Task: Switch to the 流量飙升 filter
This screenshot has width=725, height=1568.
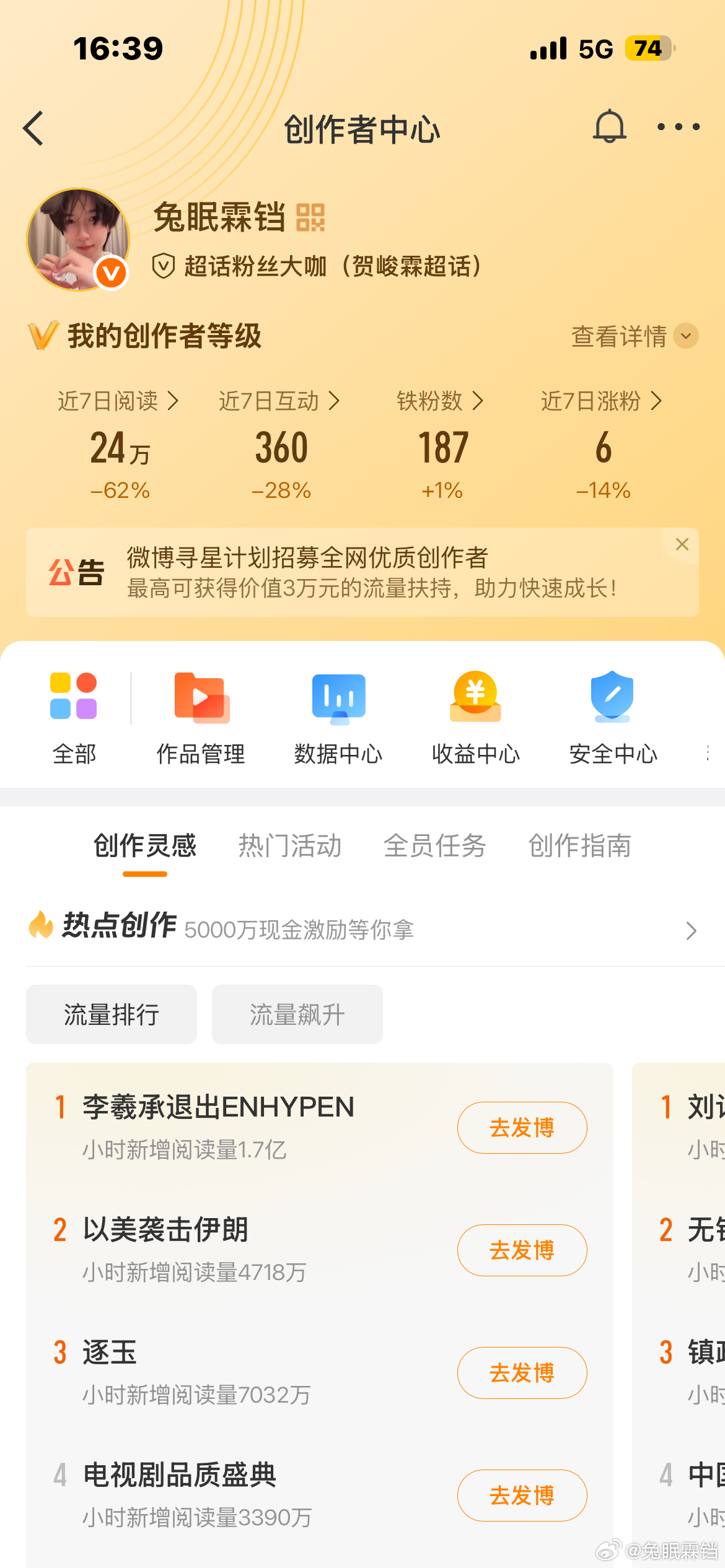Action: click(296, 1014)
